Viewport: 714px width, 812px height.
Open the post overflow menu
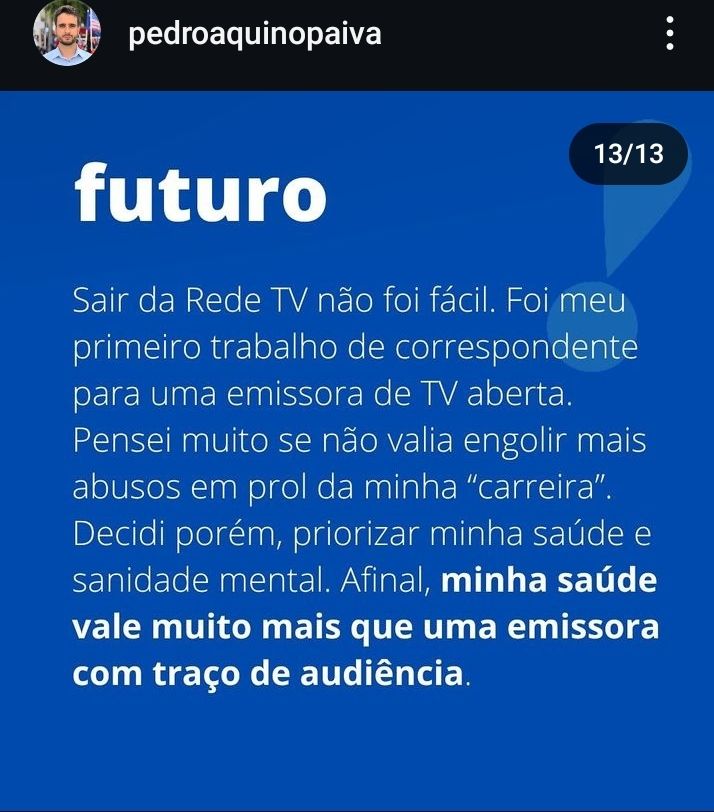(x=669, y=36)
